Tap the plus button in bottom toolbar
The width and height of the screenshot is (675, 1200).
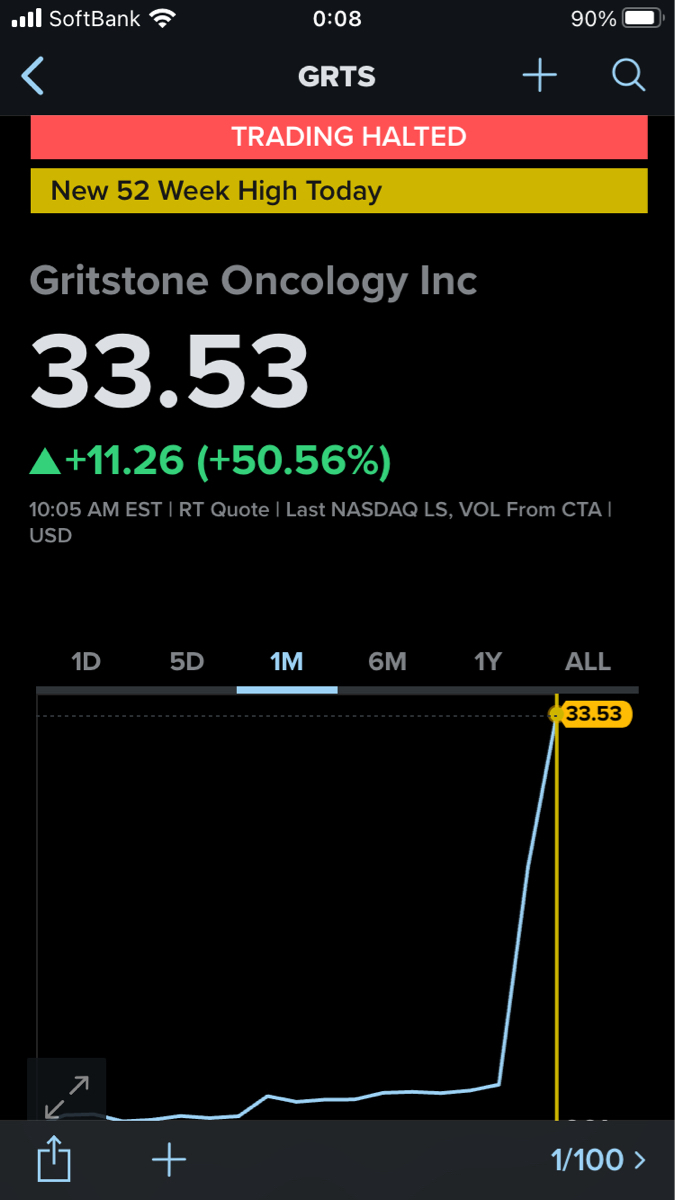(x=169, y=1160)
